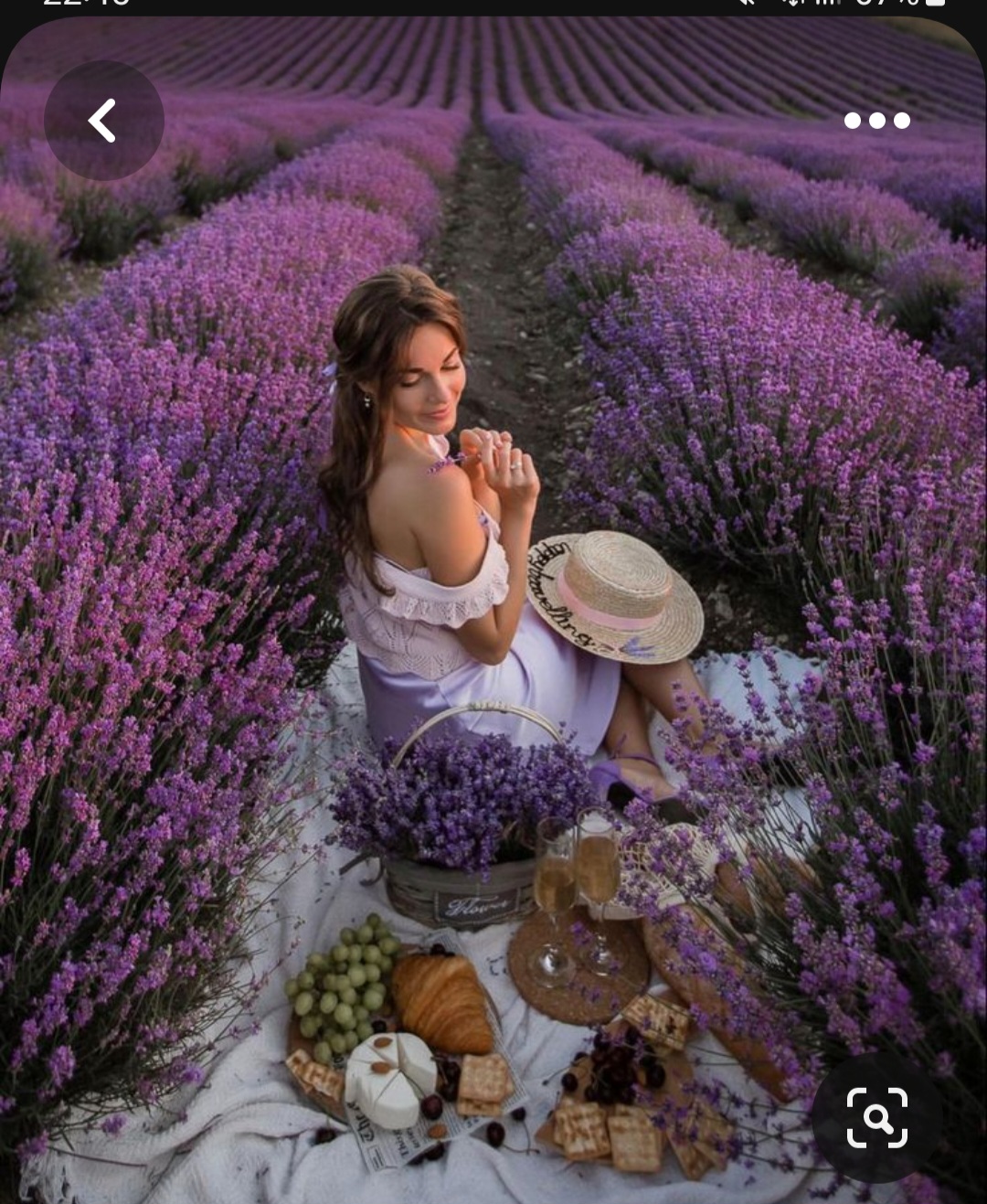Go back using the arrow button
Viewport: 987px width, 1204px height.
tap(103, 121)
